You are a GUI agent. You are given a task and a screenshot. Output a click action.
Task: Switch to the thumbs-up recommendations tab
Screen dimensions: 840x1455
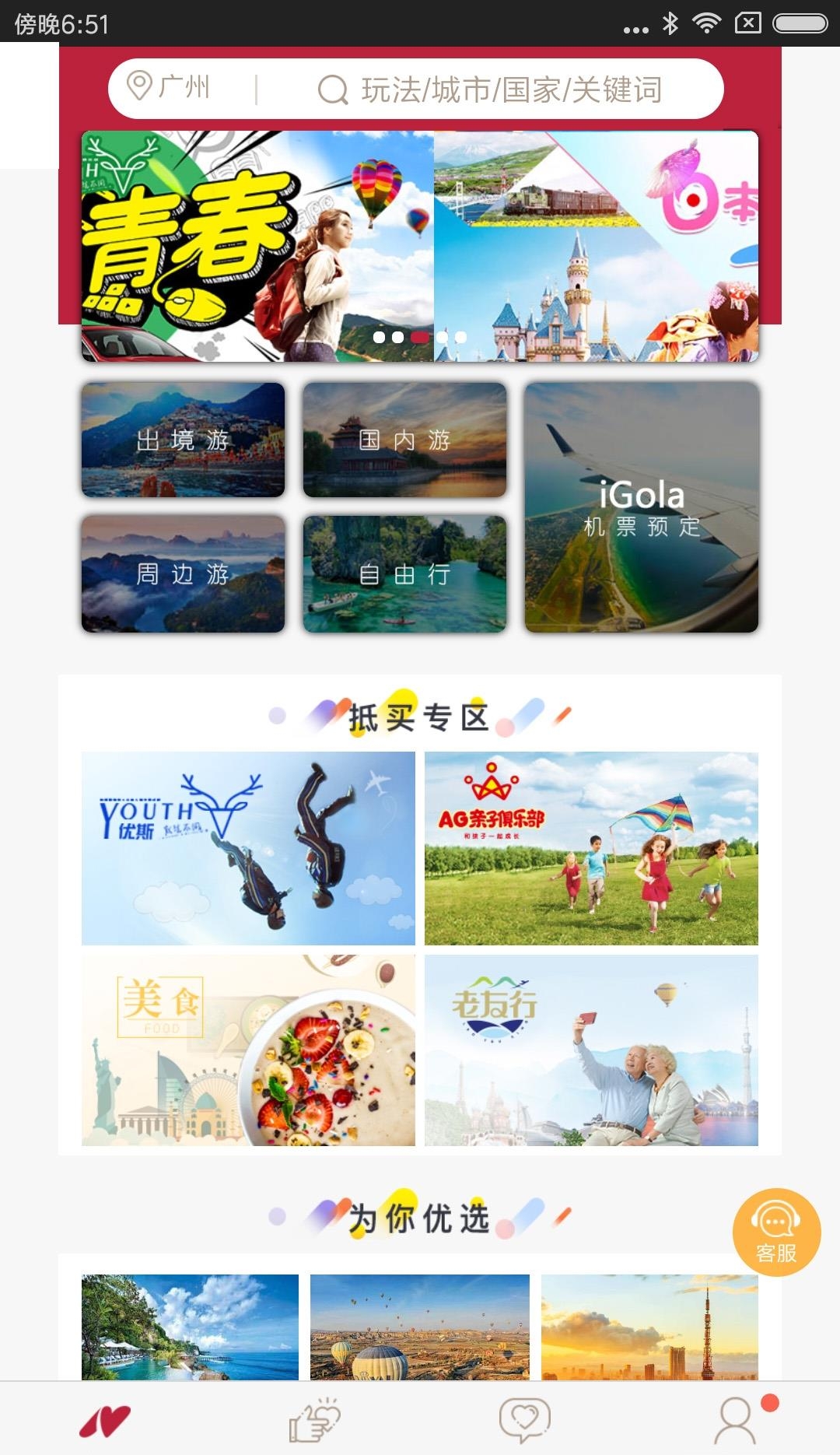pos(315,1419)
